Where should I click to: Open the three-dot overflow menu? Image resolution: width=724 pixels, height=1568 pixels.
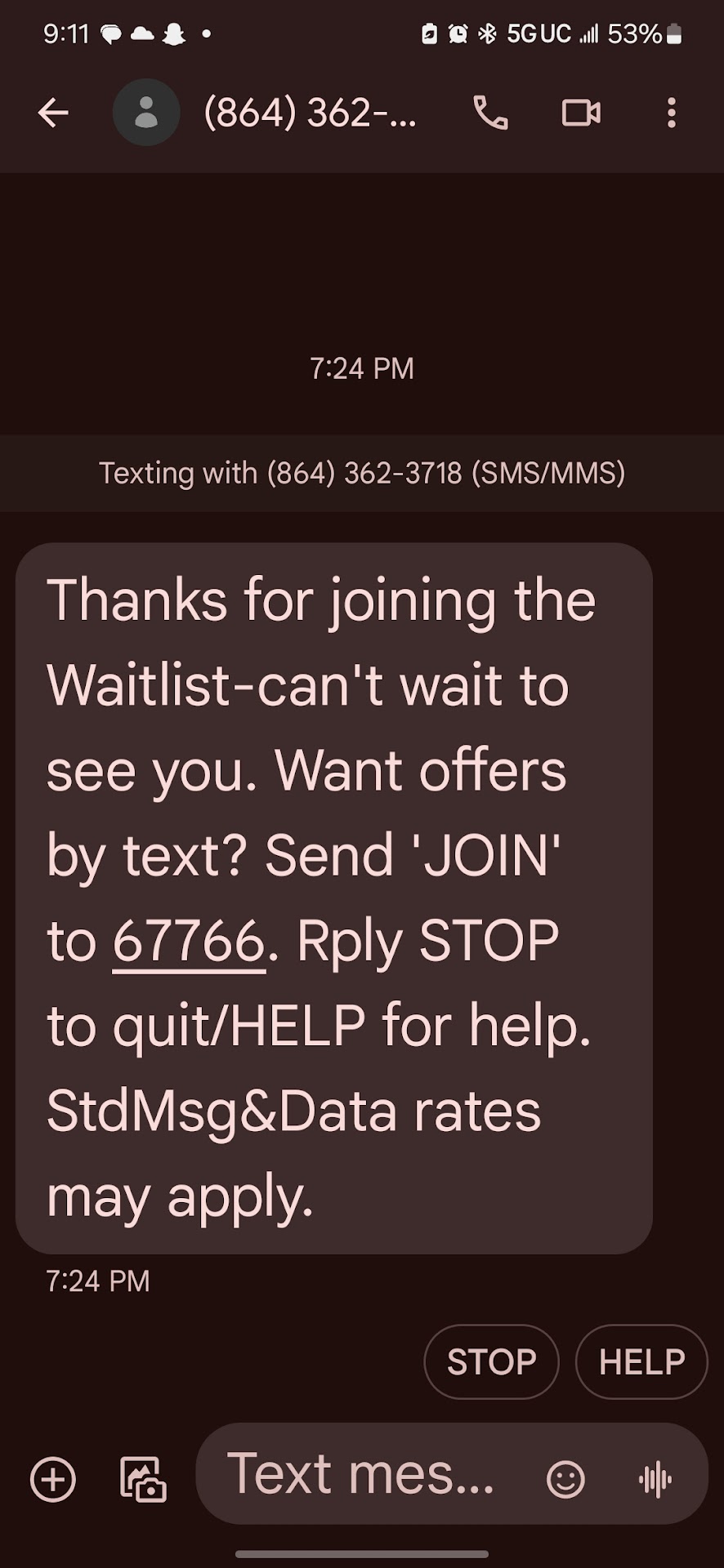tap(671, 113)
